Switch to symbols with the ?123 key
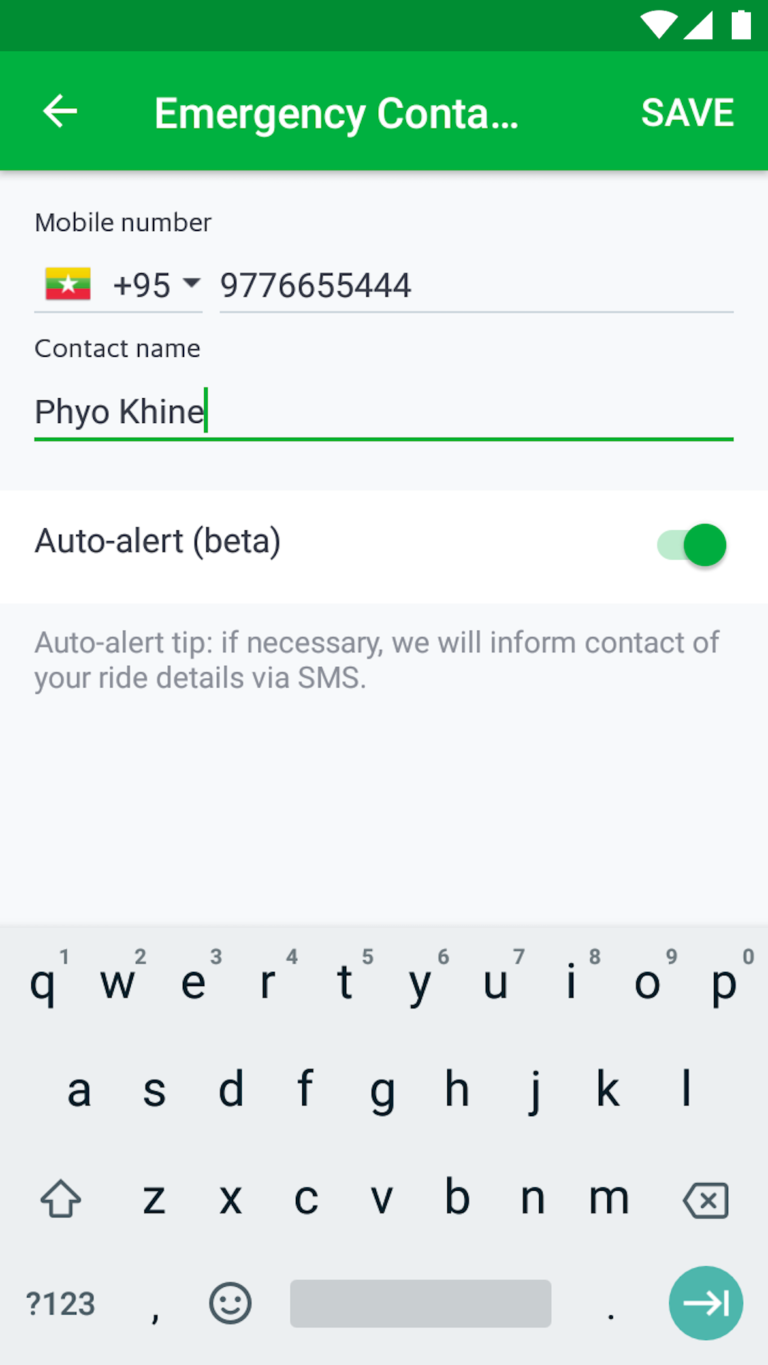Viewport: 768px width, 1365px height. pos(60,1303)
